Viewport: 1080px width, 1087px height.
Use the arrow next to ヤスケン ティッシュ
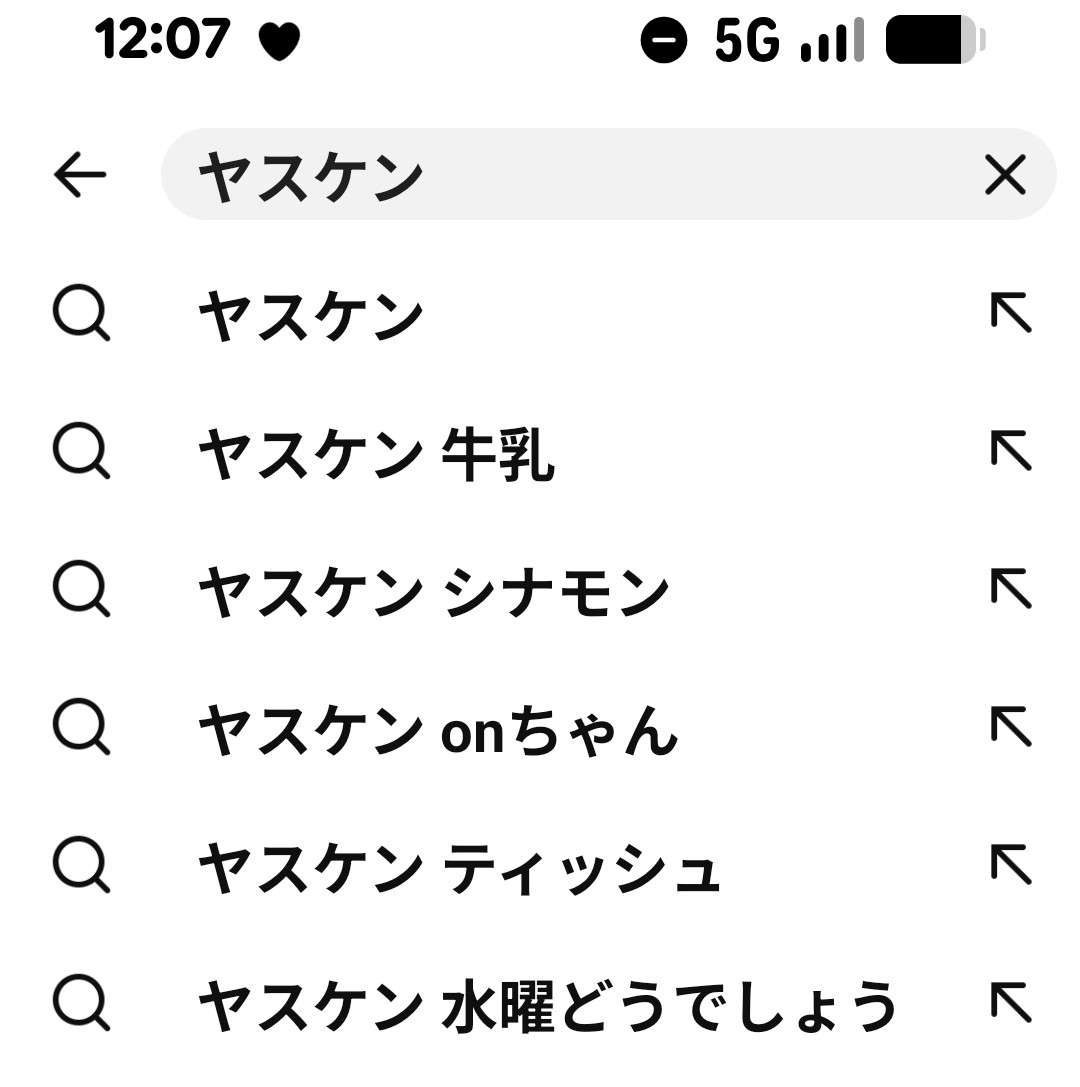1010,865
